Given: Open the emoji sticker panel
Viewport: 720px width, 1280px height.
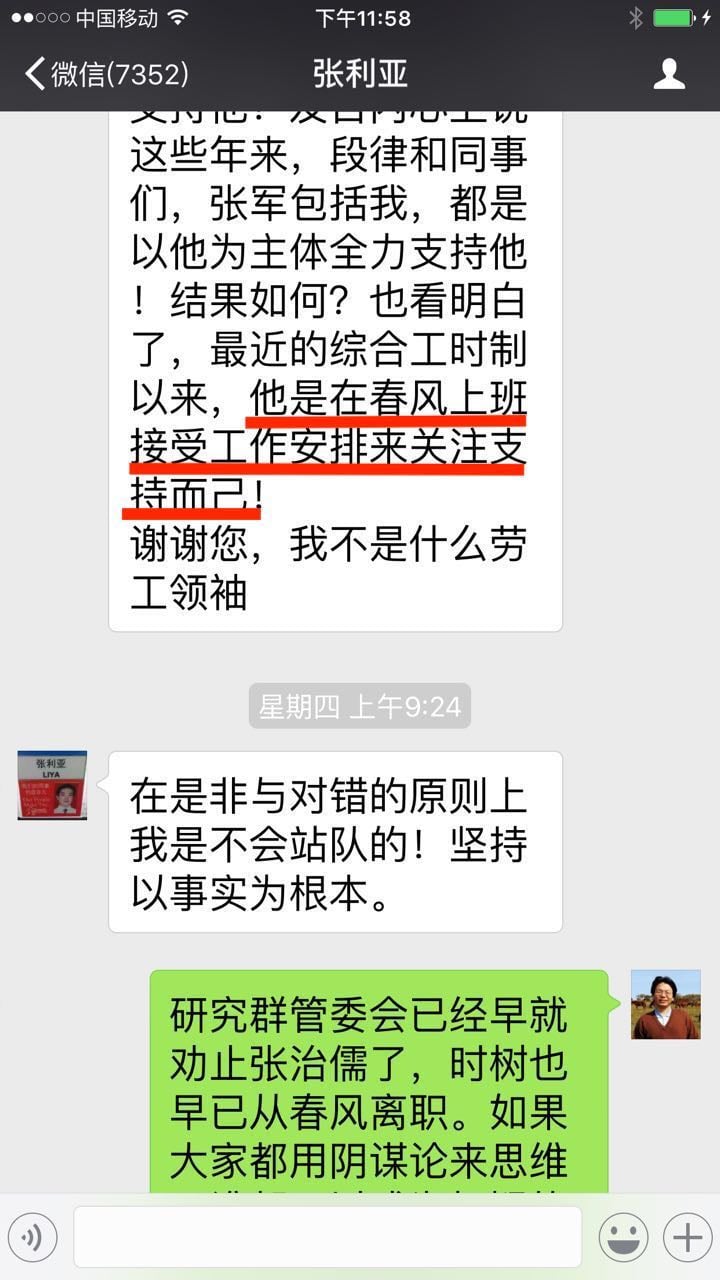Looking at the screenshot, I should 622,1238.
